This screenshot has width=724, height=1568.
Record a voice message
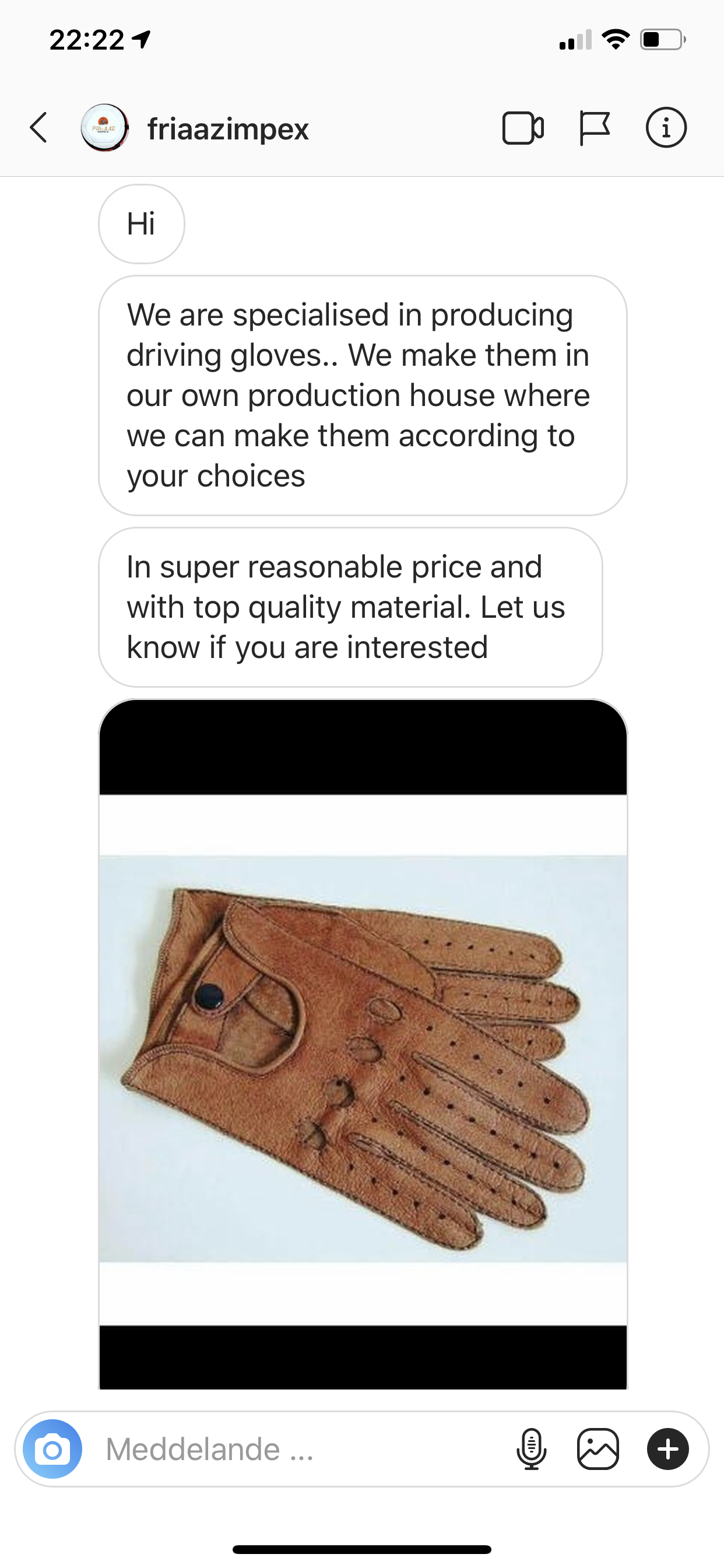[x=531, y=1450]
